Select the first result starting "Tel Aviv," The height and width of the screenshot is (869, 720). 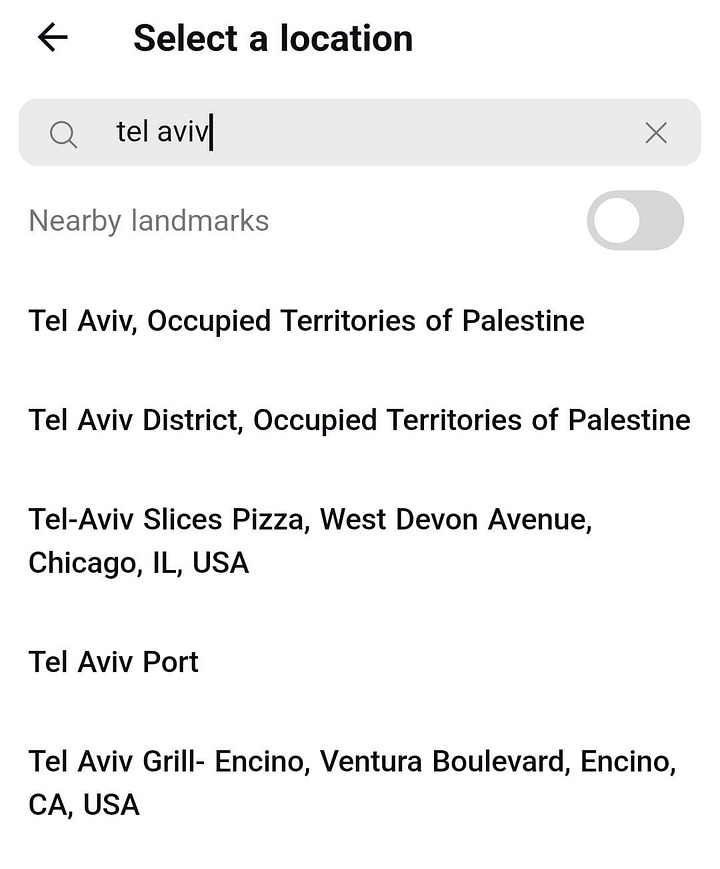[306, 321]
